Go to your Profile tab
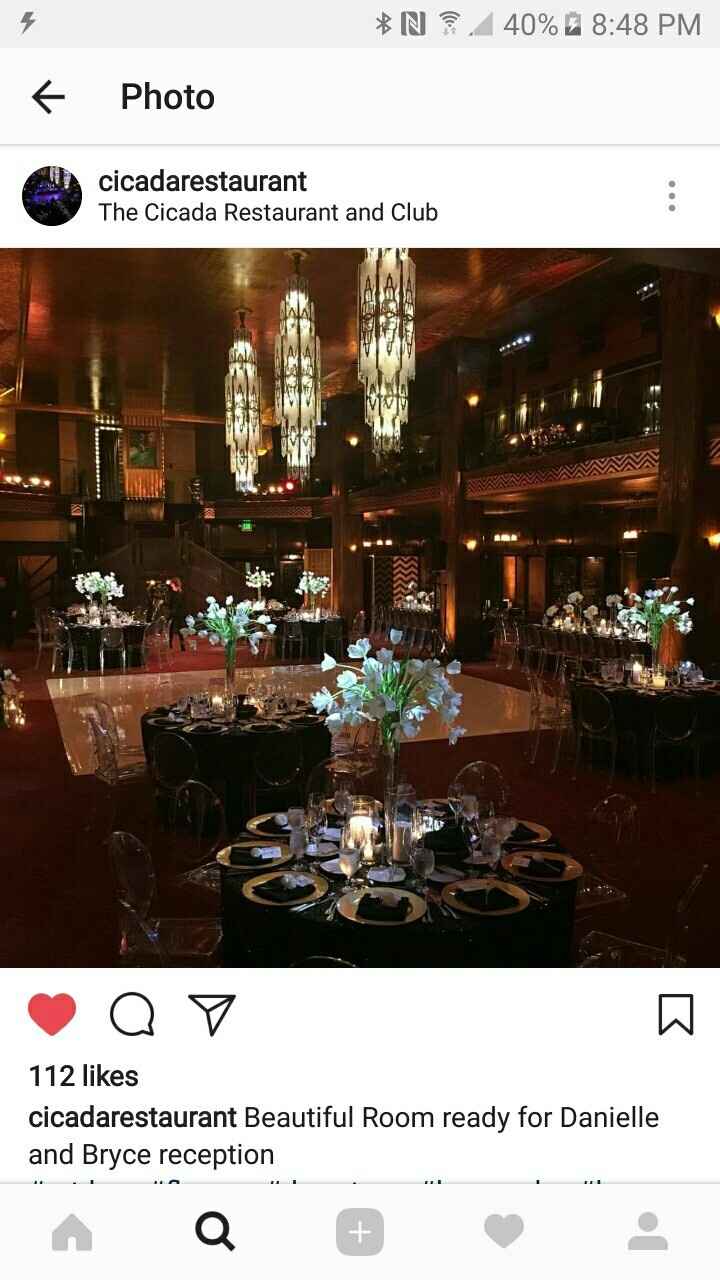 click(648, 1232)
